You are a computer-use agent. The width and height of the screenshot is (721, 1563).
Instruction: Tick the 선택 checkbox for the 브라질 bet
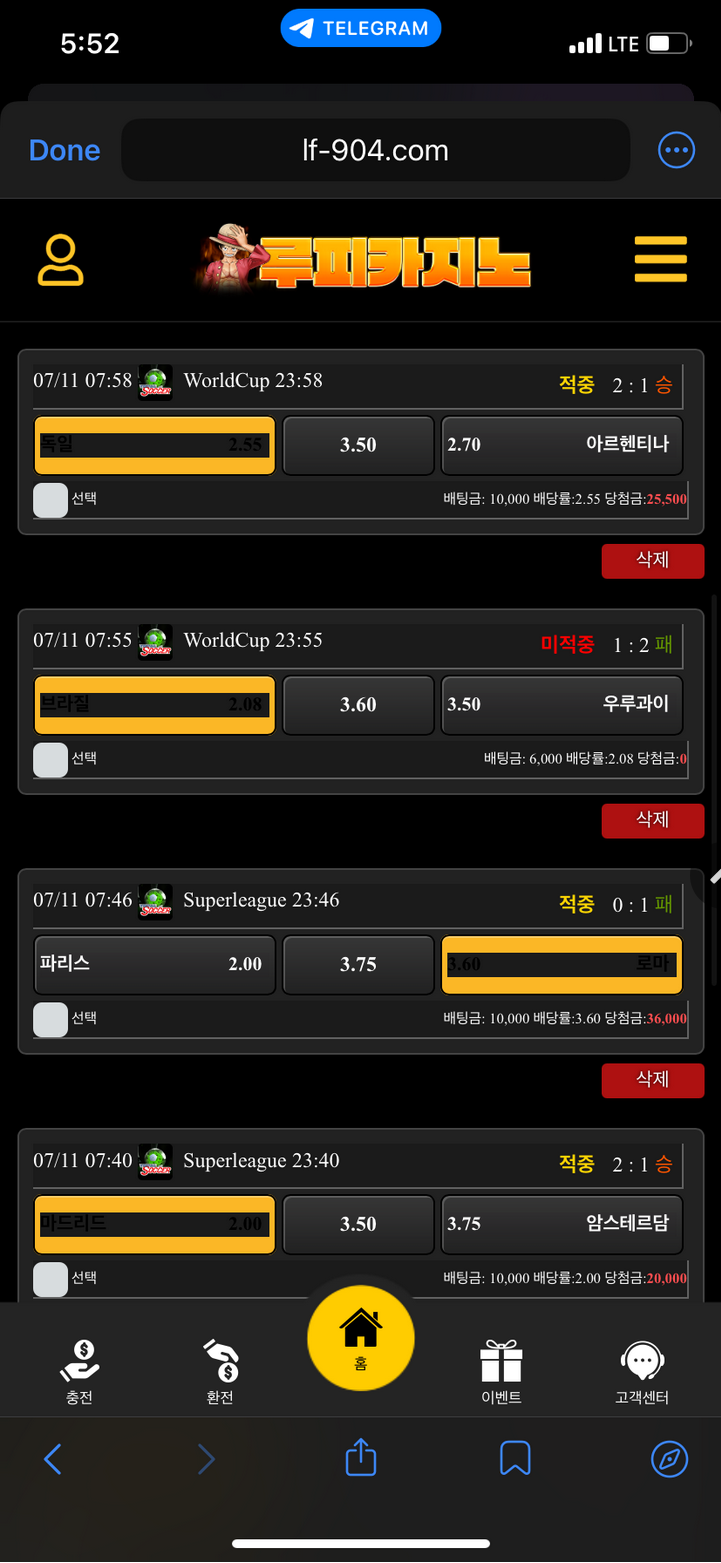coord(50,759)
